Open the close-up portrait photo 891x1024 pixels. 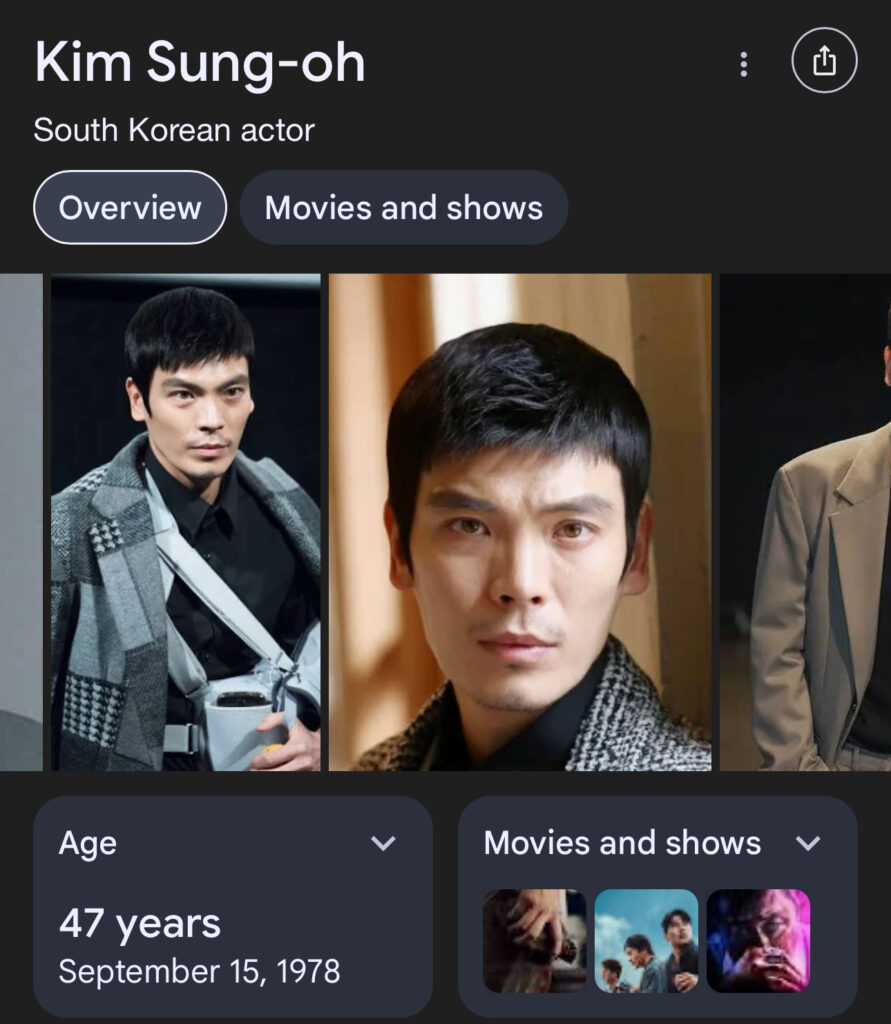[x=520, y=522]
